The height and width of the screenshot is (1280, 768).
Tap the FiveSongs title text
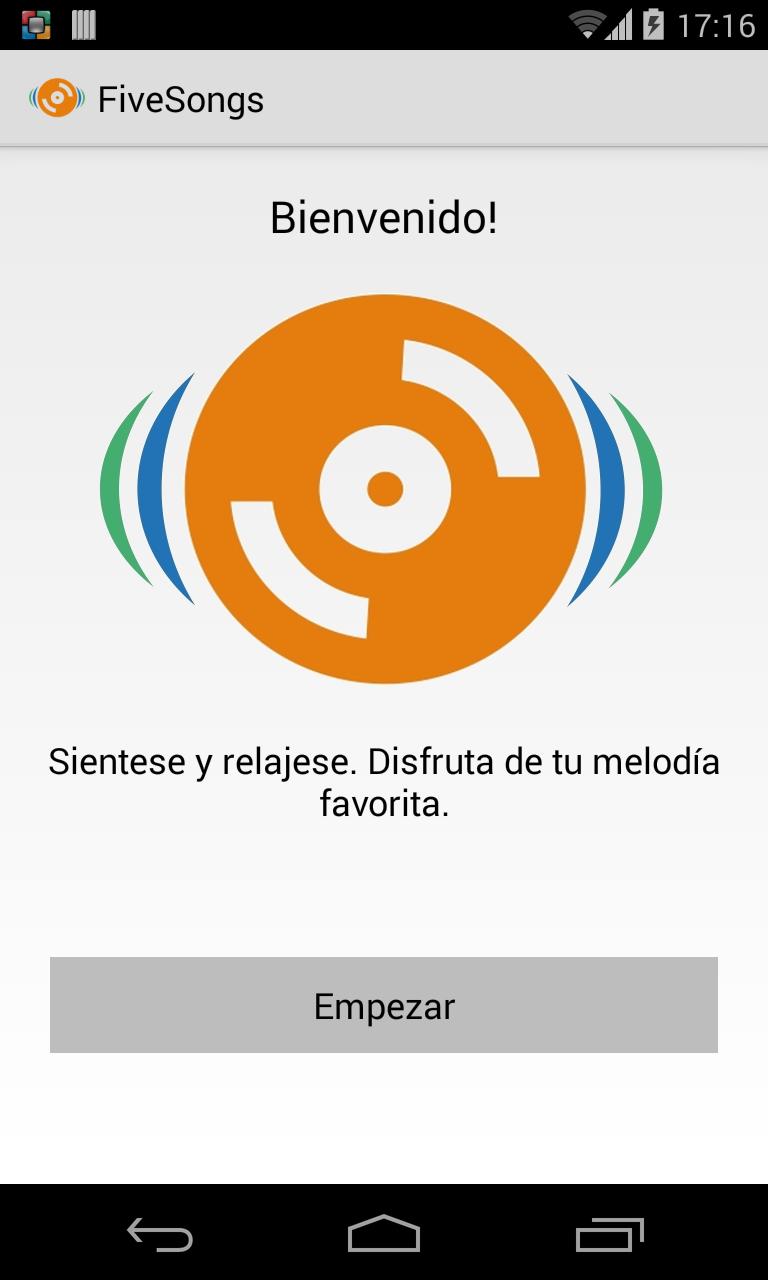tap(181, 98)
